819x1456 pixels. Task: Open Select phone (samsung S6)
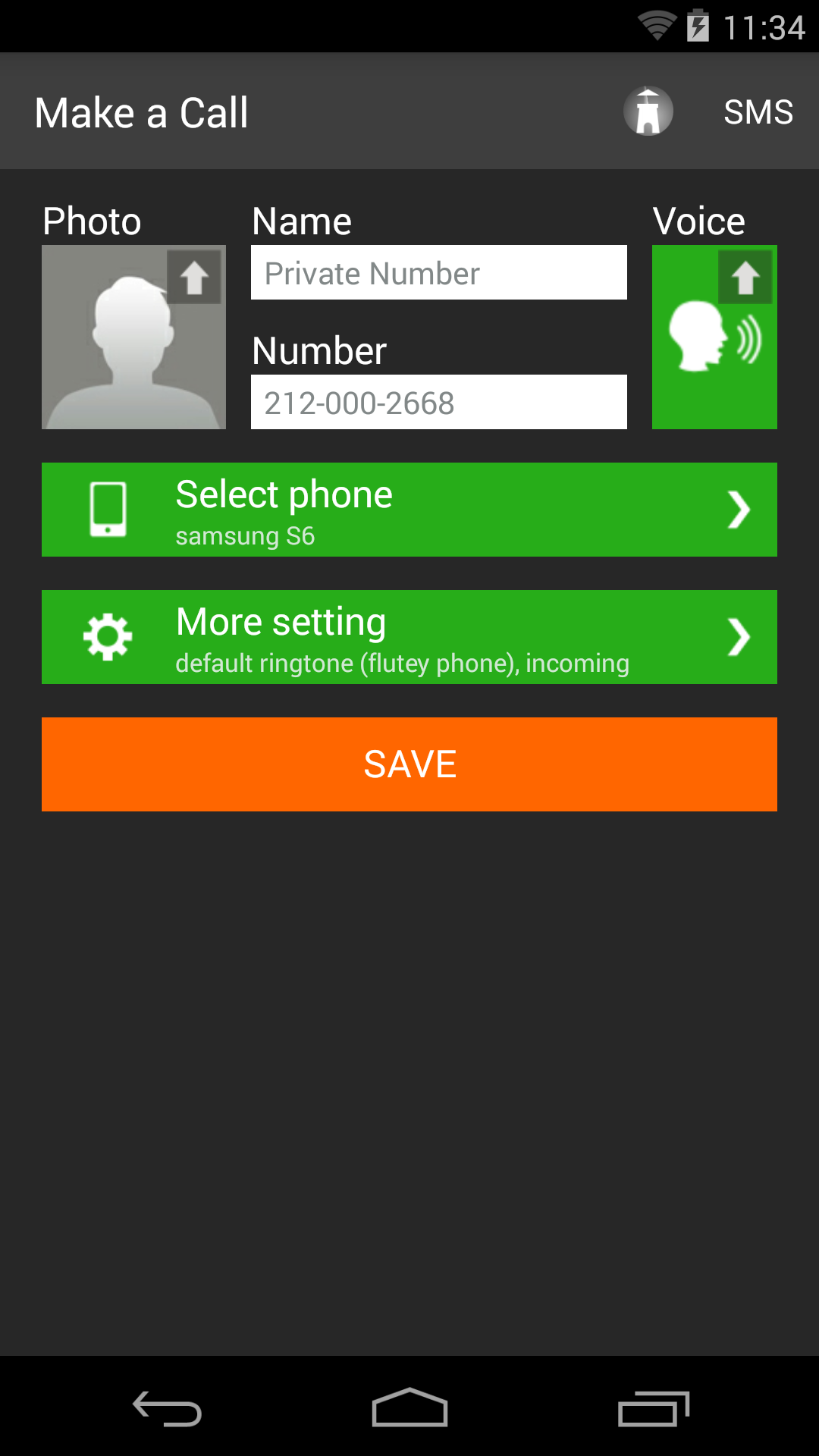[409, 510]
